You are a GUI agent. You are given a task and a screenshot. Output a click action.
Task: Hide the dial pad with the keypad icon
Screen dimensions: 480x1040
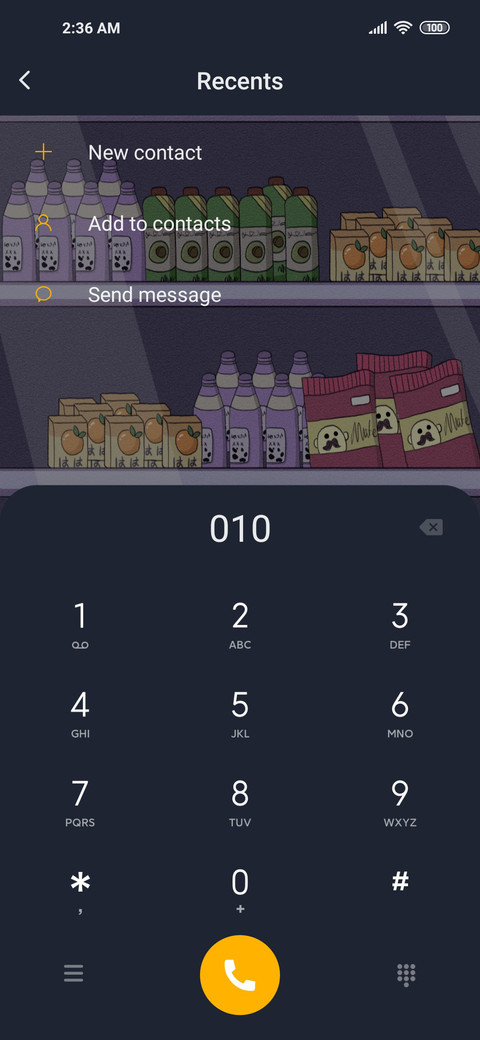[x=406, y=974]
